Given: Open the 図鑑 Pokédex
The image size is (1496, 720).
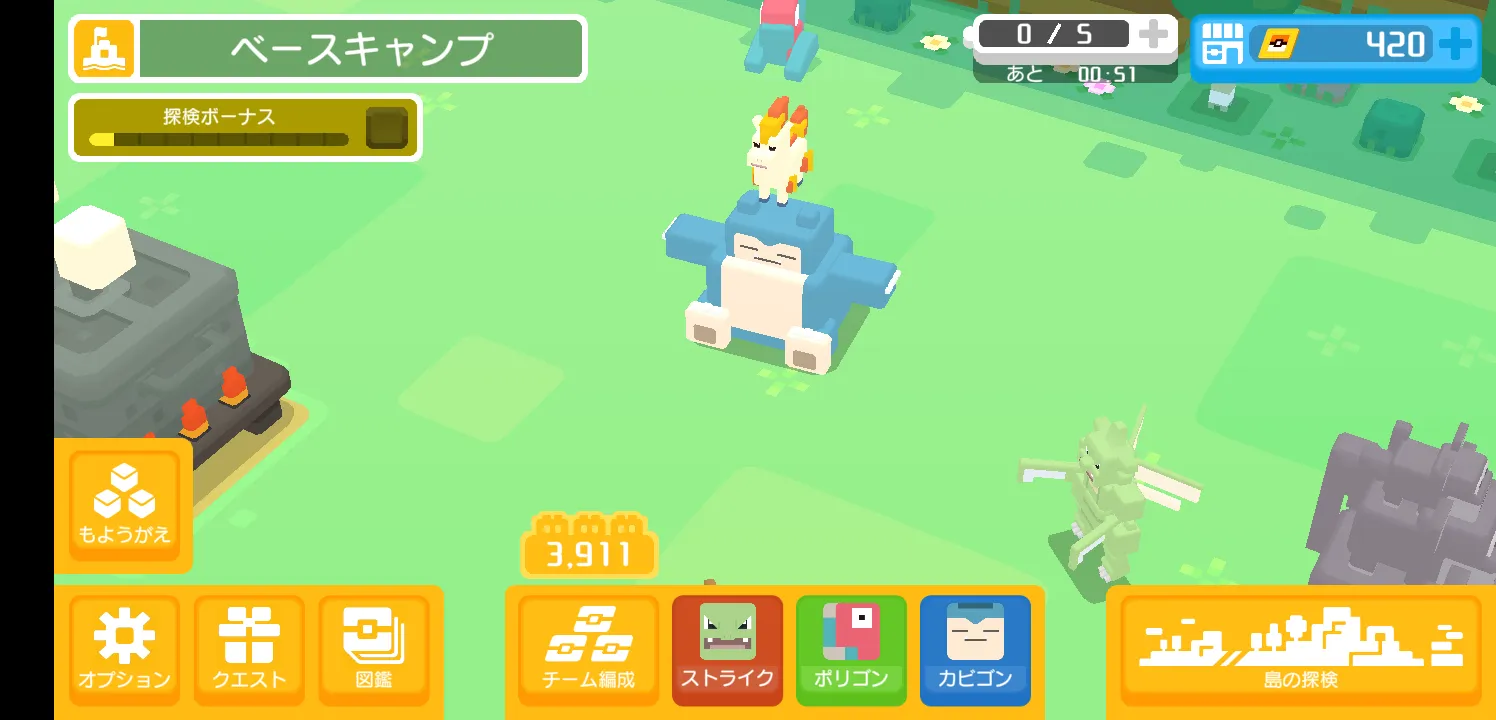Looking at the screenshot, I should click(x=374, y=650).
